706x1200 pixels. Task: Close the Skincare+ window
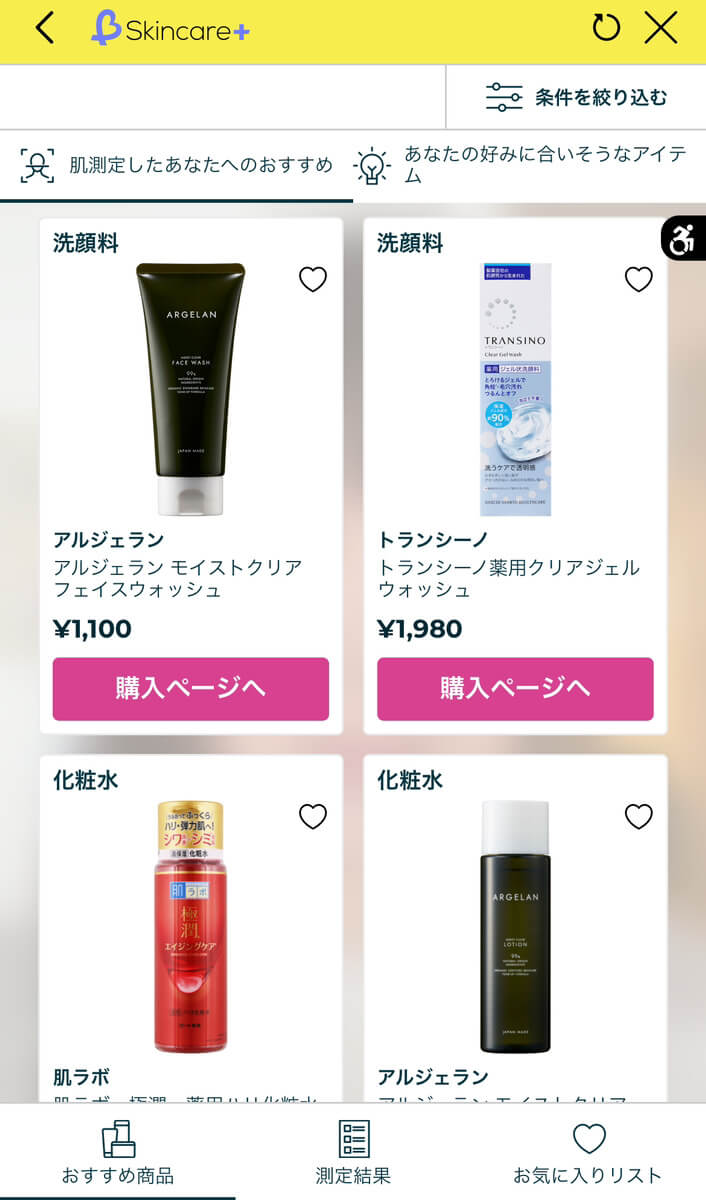coord(661,28)
